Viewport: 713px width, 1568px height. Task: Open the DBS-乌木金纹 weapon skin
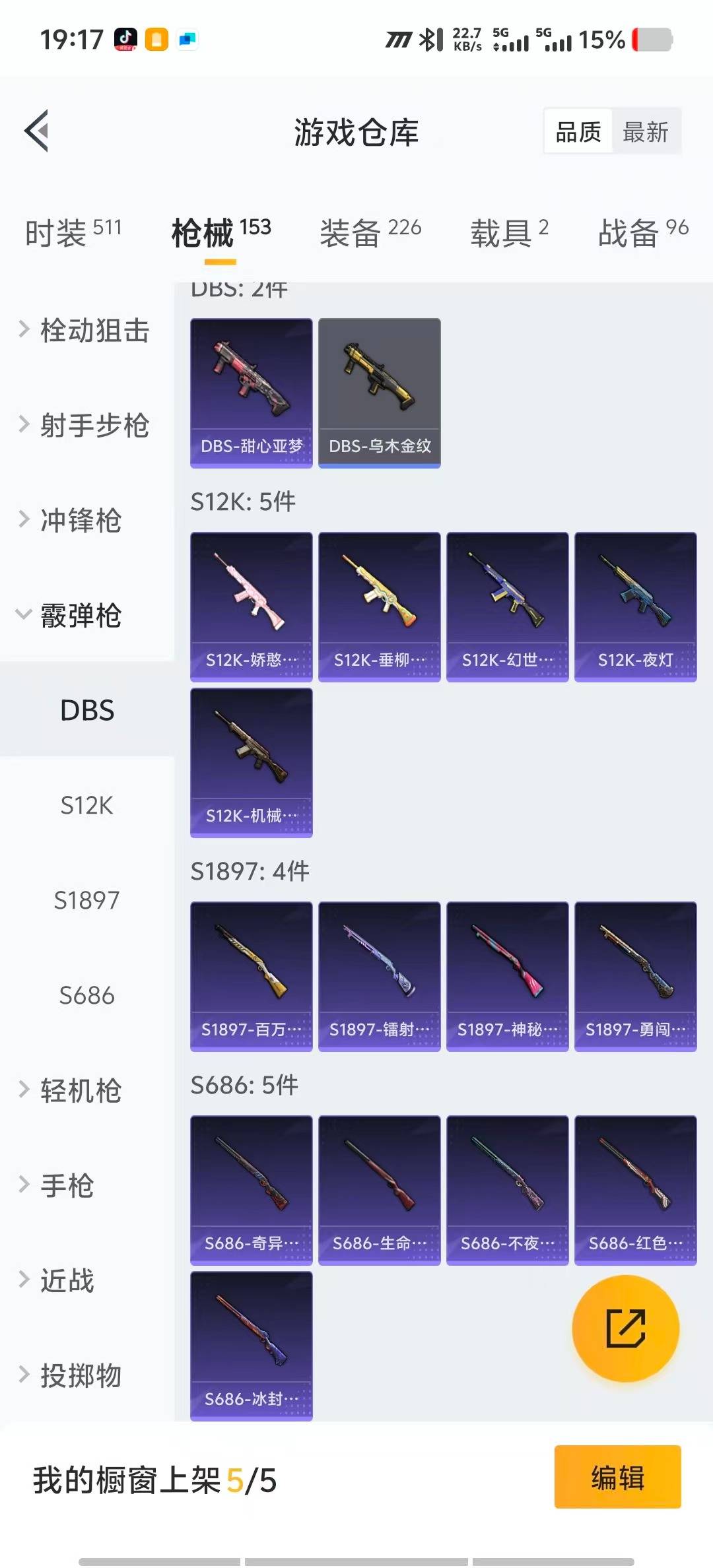379,391
